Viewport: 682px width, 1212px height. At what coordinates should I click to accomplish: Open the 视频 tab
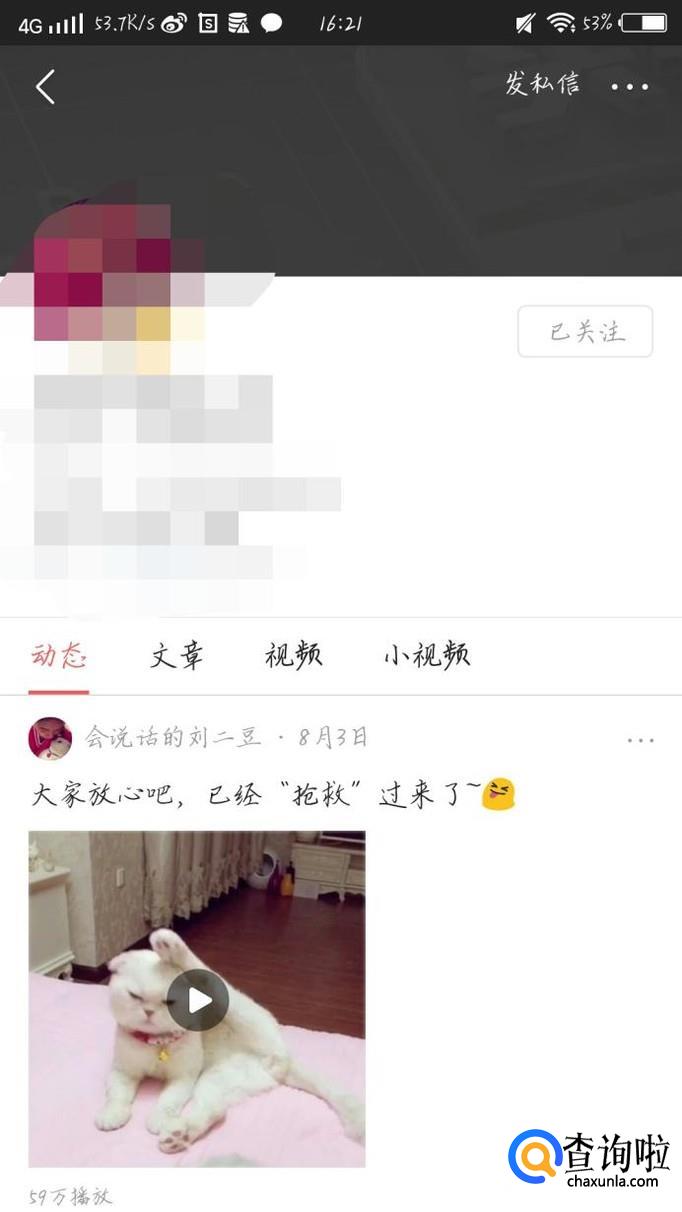294,656
